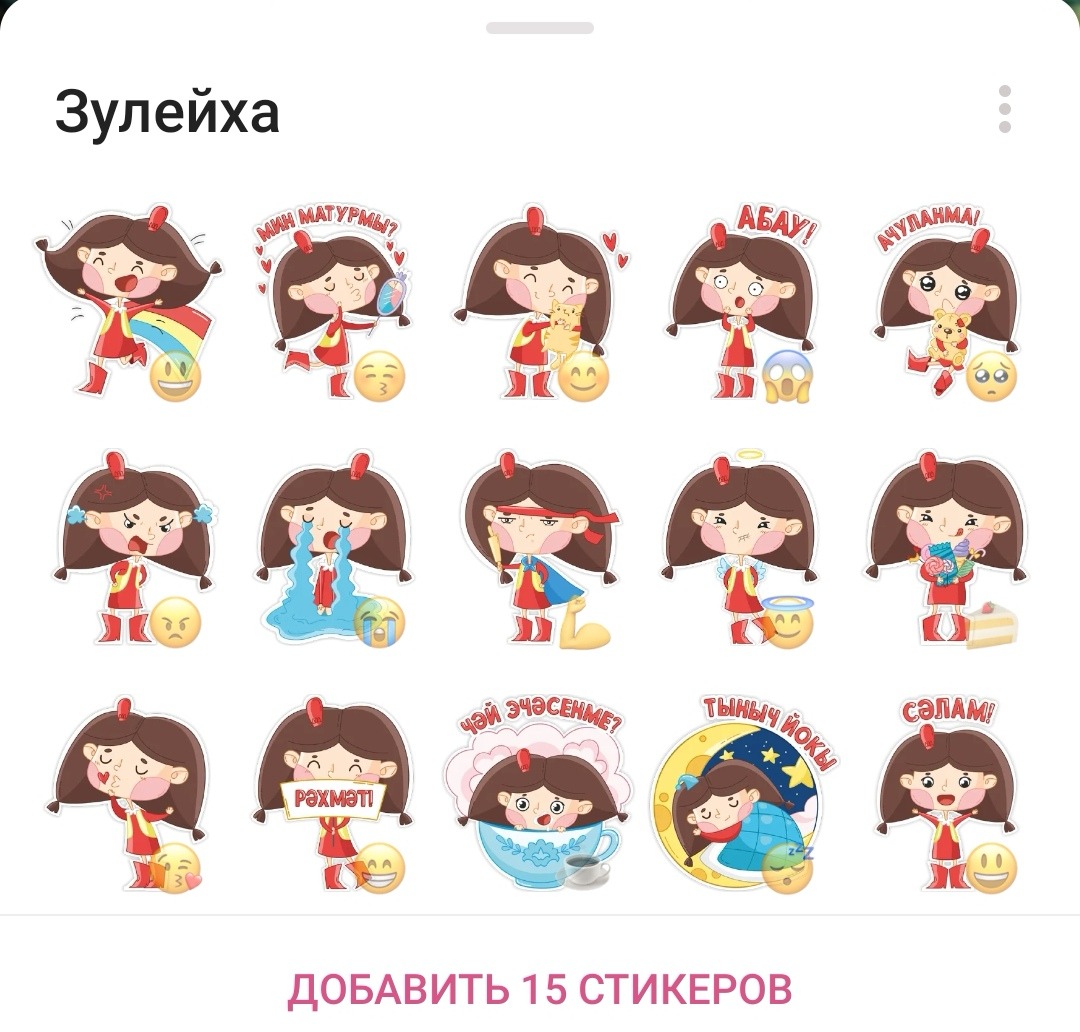Viewport: 1080px width, 1032px height.
Task: Select the angel halo sticker
Action: [745, 548]
